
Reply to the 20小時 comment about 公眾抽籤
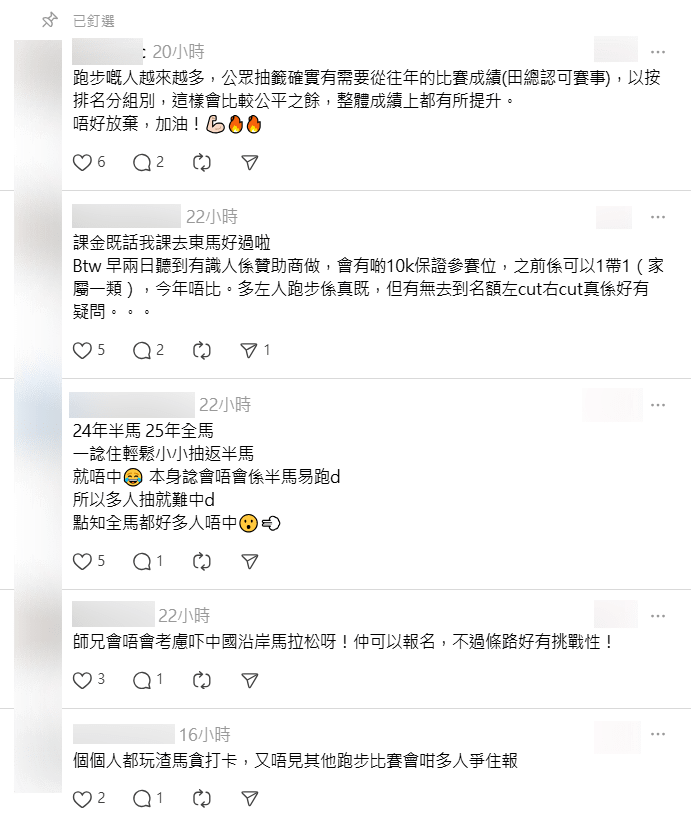[x=142, y=162]
